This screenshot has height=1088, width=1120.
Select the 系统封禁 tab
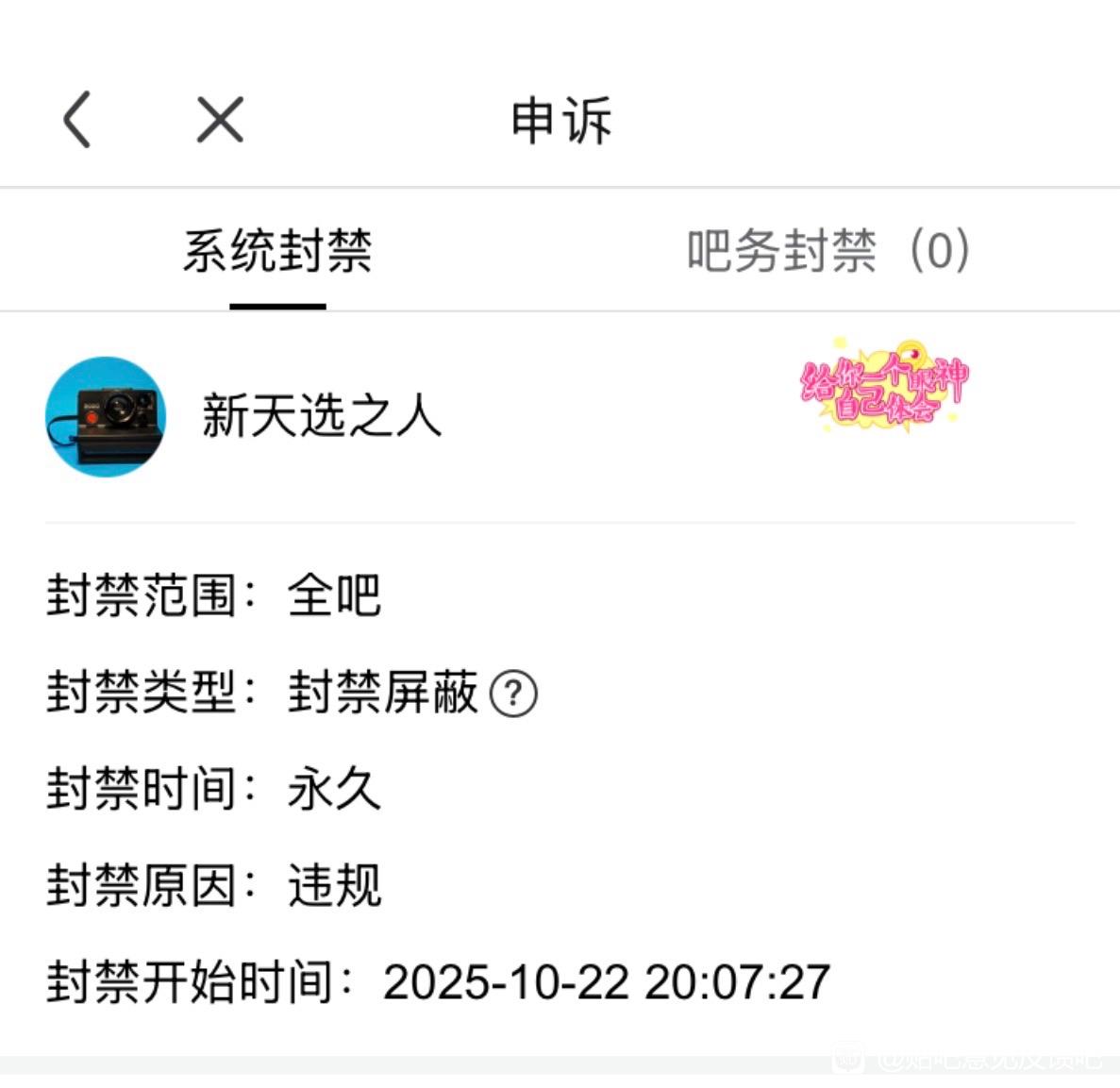(x=277, y=251)
